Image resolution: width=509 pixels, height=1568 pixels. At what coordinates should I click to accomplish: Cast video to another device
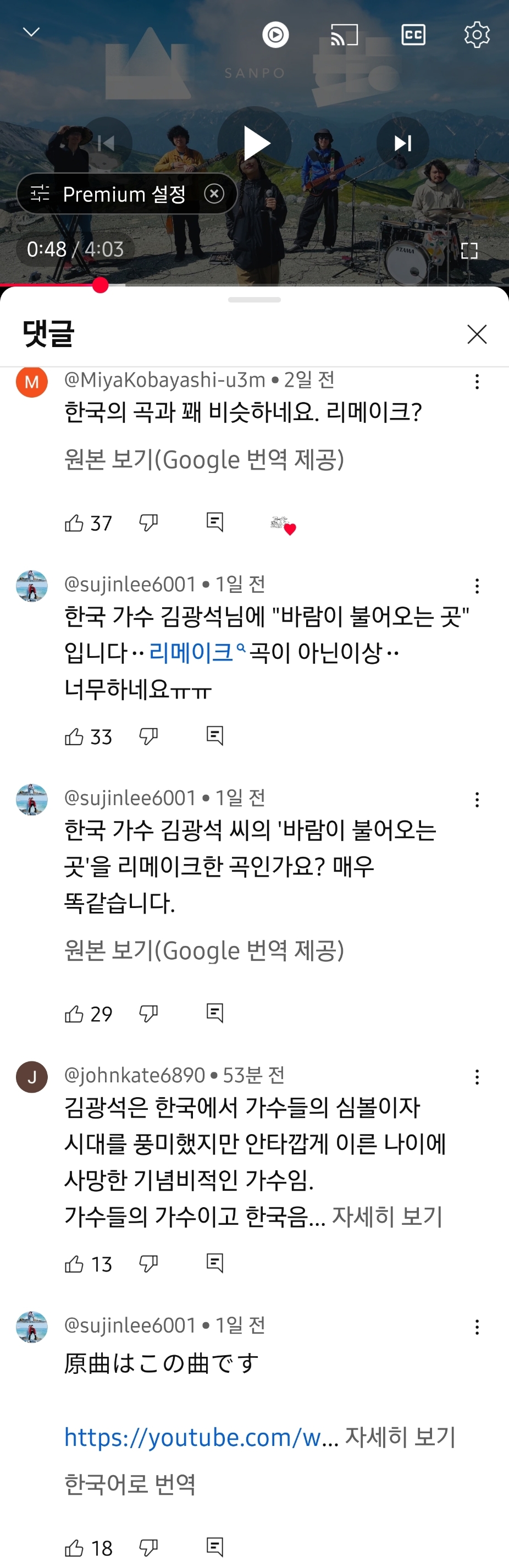pyautogui.click(x=344, y=35)
